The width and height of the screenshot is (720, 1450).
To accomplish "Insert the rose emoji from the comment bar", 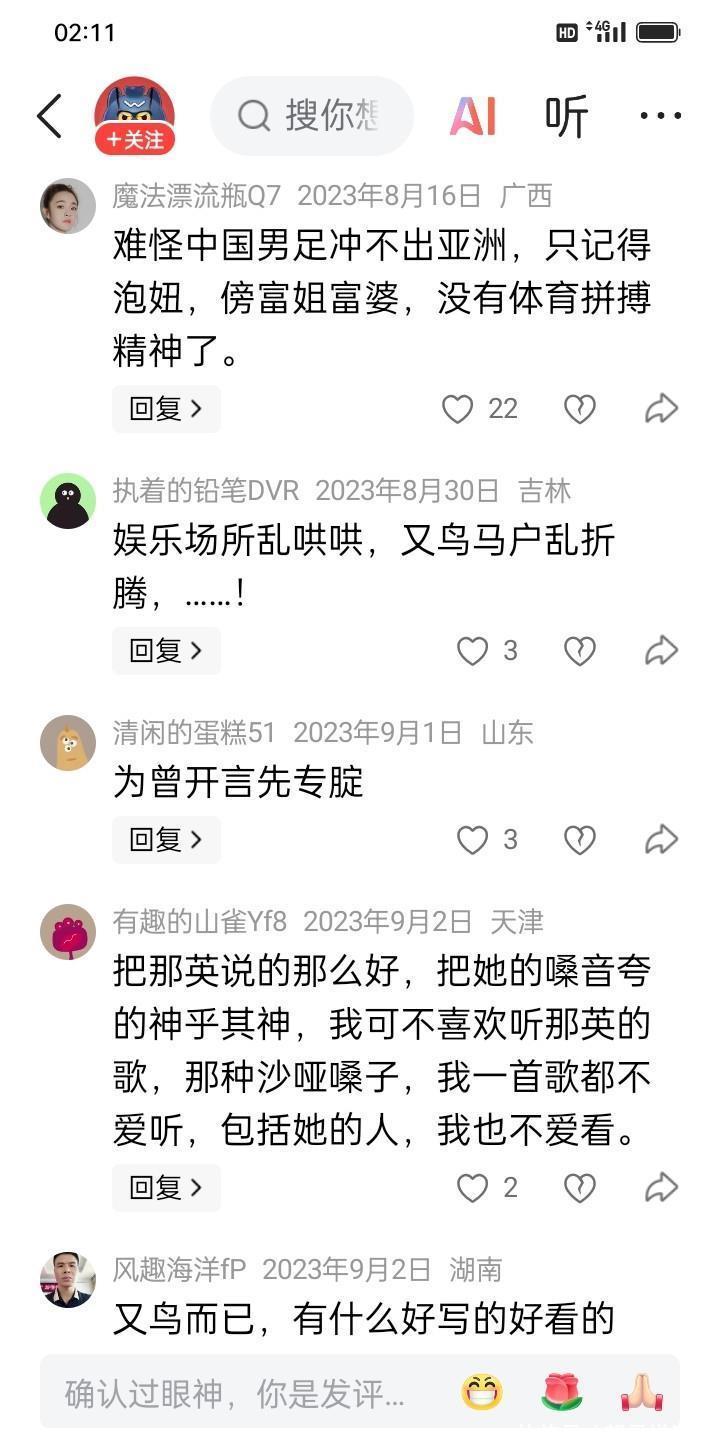I will (x=562, y=1393).
